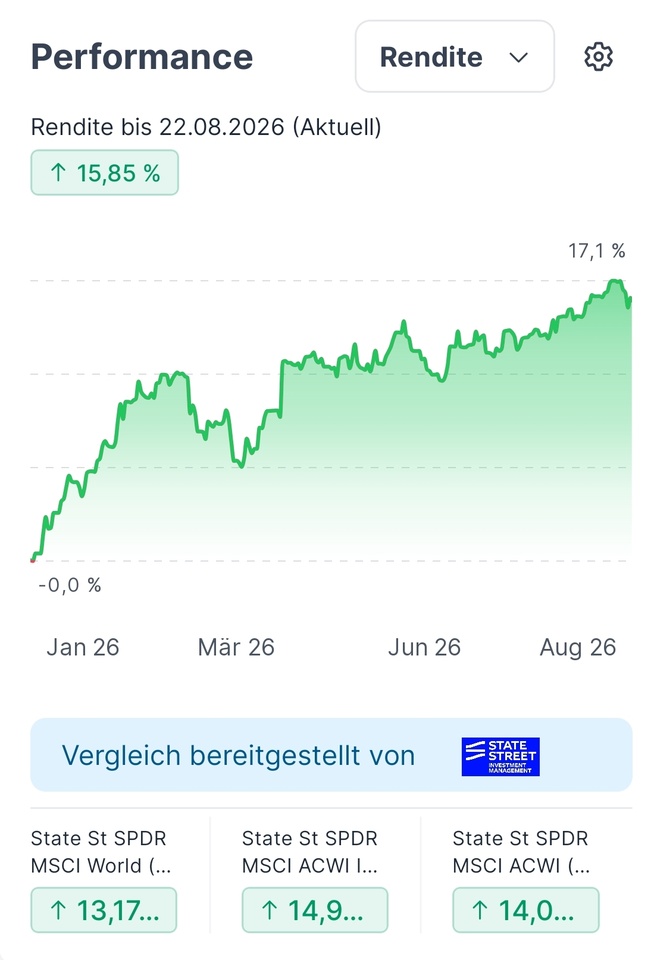Select State St SPDR MSCI ACWI I... comparison
654x960 pixels.
pos(315,880)
